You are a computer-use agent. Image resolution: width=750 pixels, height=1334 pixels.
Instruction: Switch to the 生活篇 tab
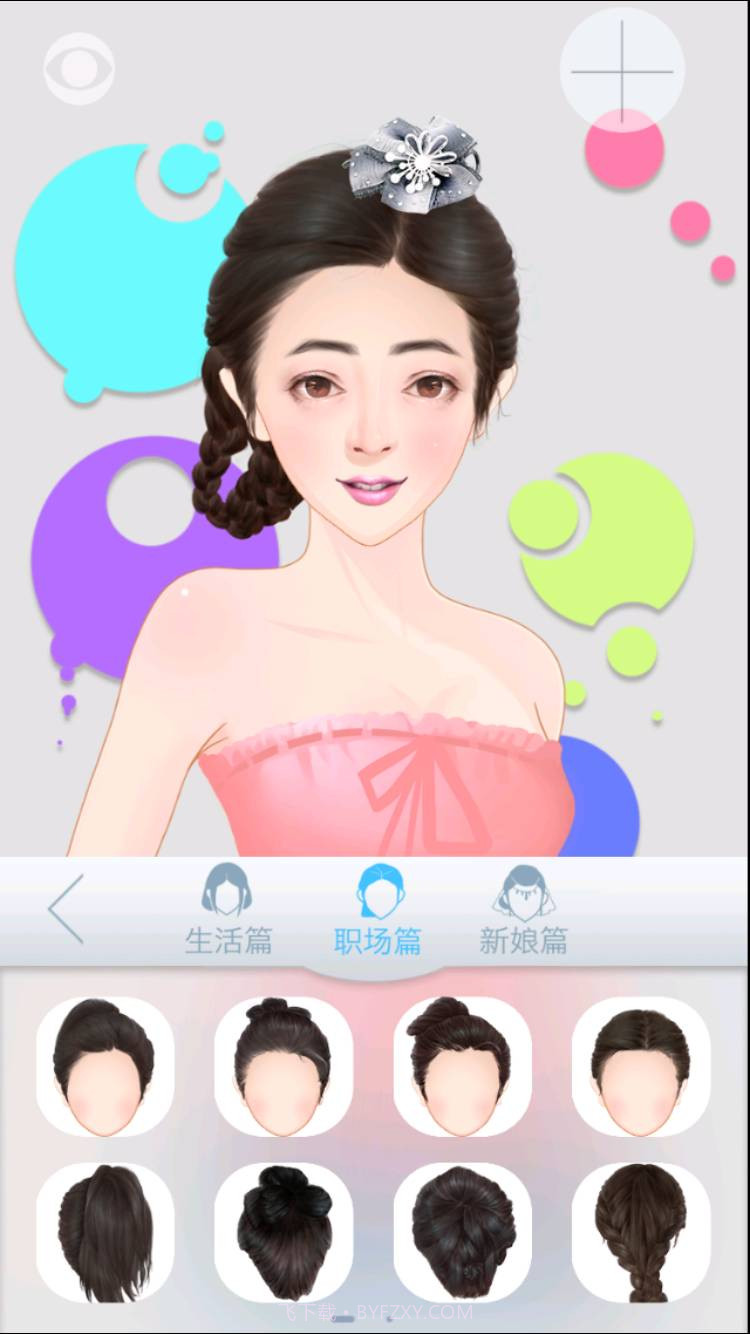click(x=229, y=938)
